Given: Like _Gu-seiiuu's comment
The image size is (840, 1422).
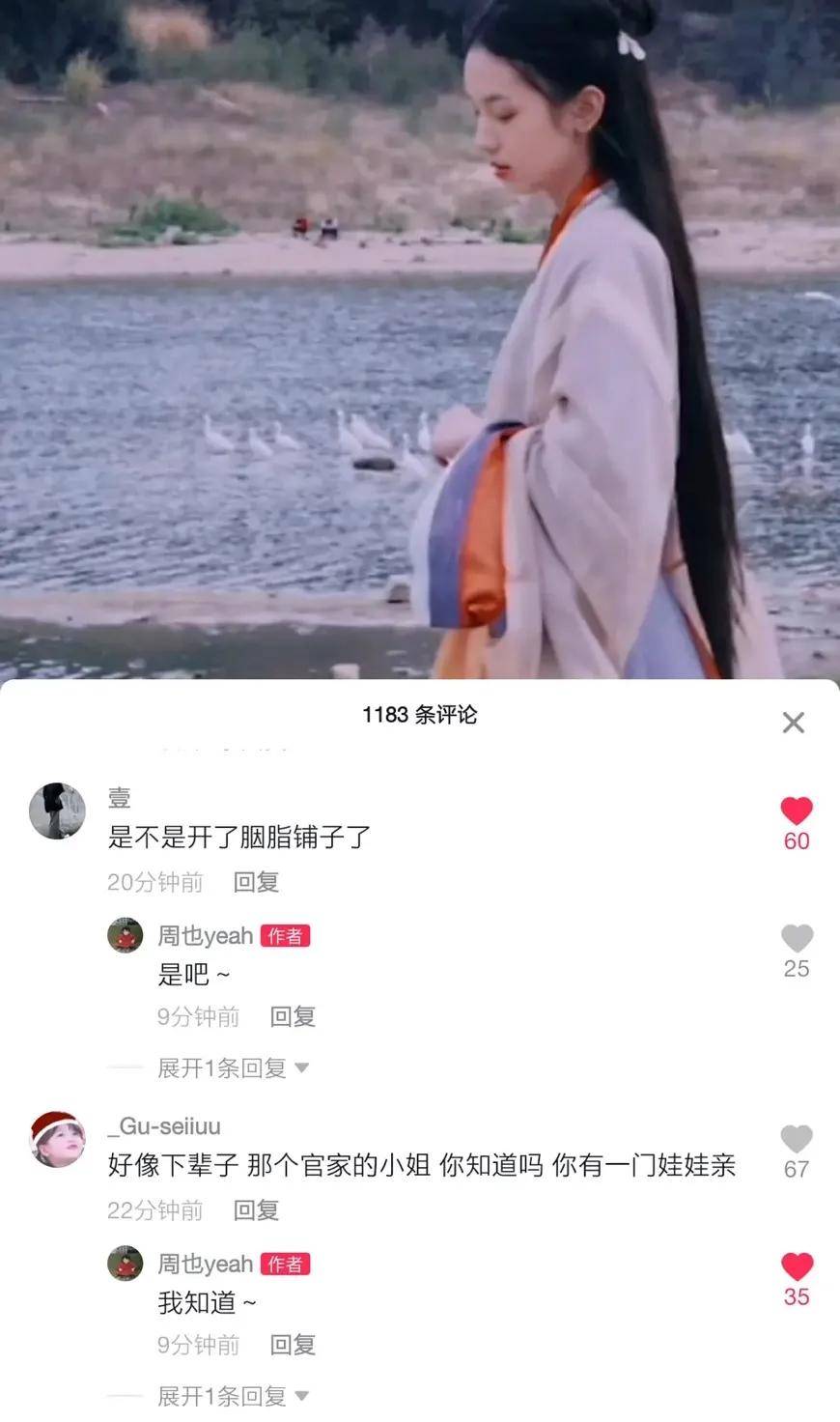Looking at the screenshot, I should 796,1140.
